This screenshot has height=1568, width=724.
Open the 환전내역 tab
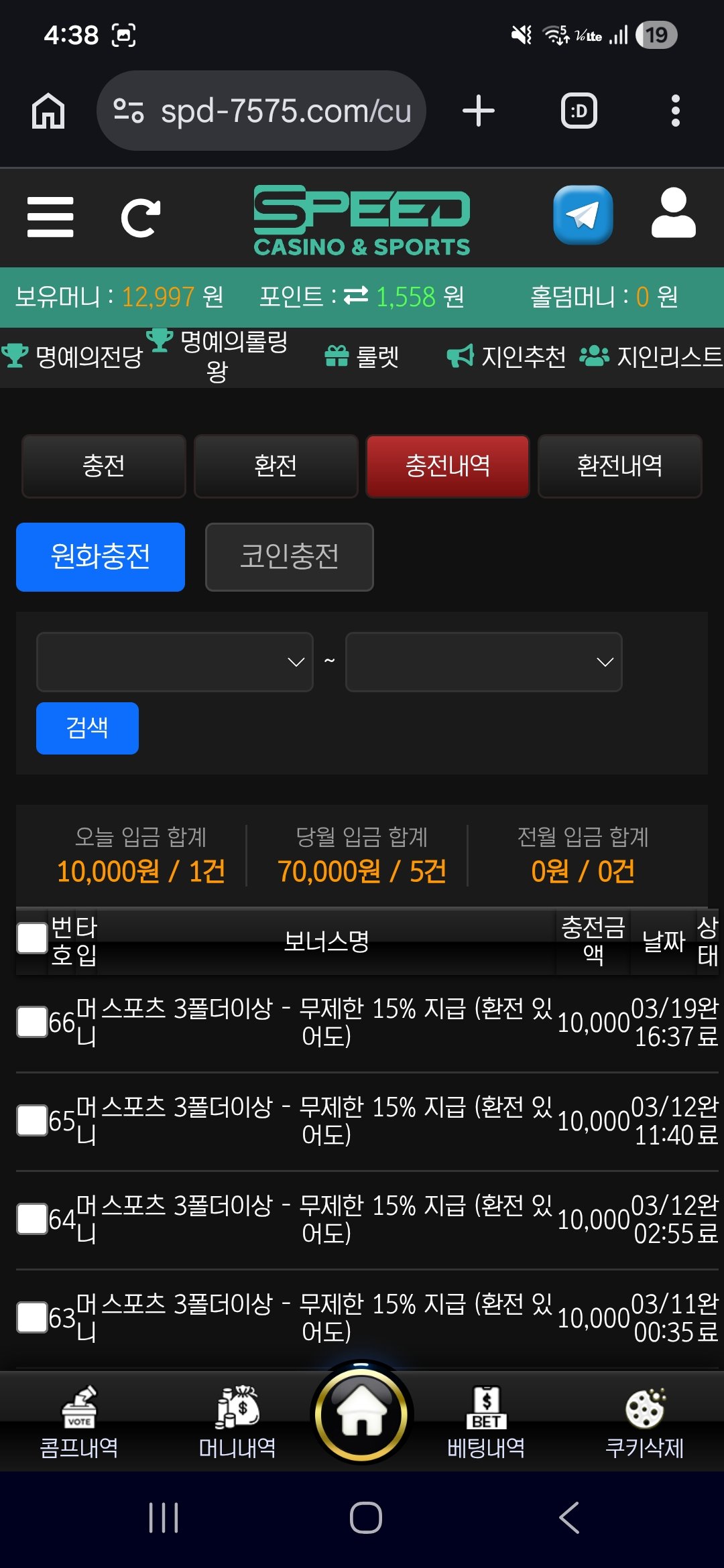tap(619, 466)
